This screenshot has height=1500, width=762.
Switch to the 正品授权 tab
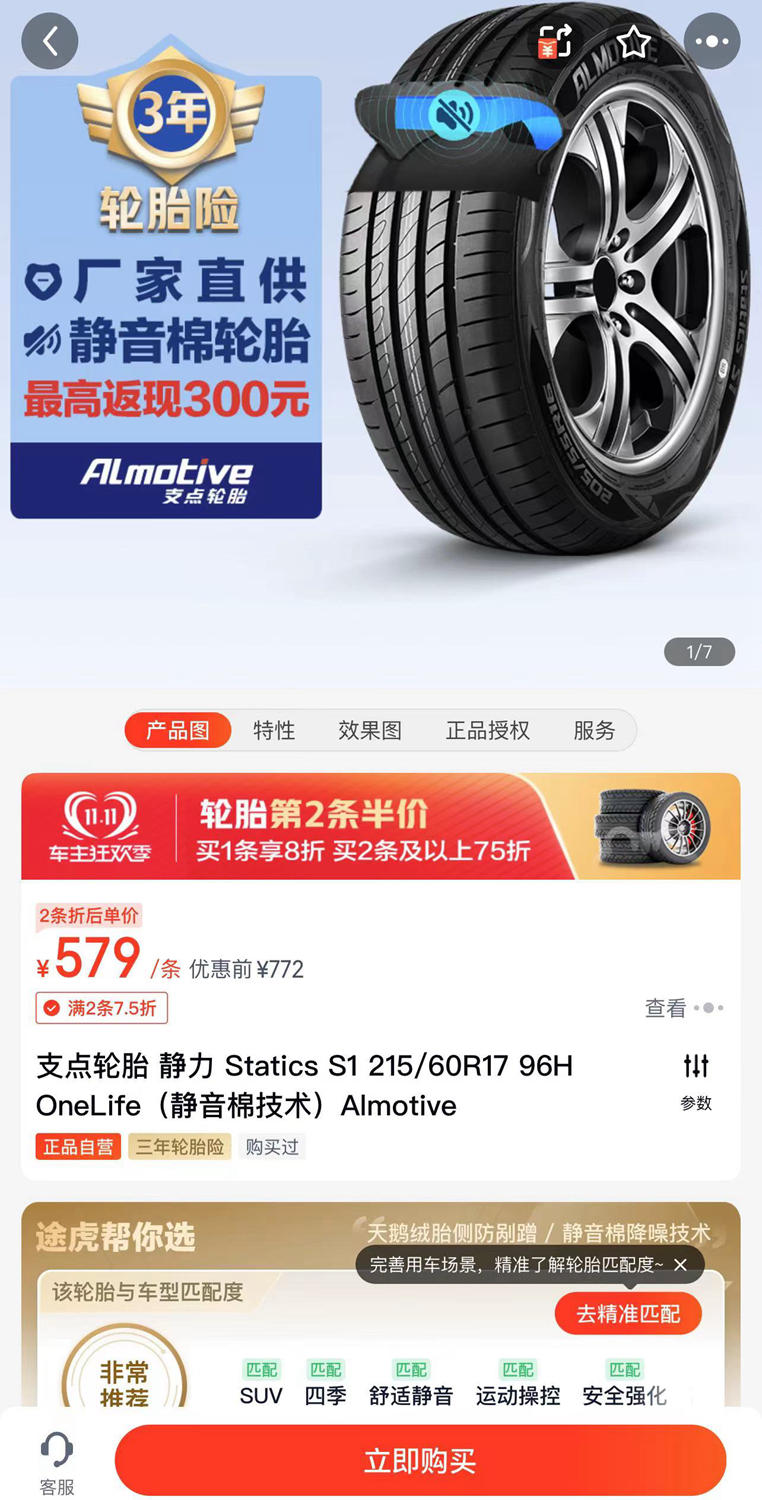[486, 731]
